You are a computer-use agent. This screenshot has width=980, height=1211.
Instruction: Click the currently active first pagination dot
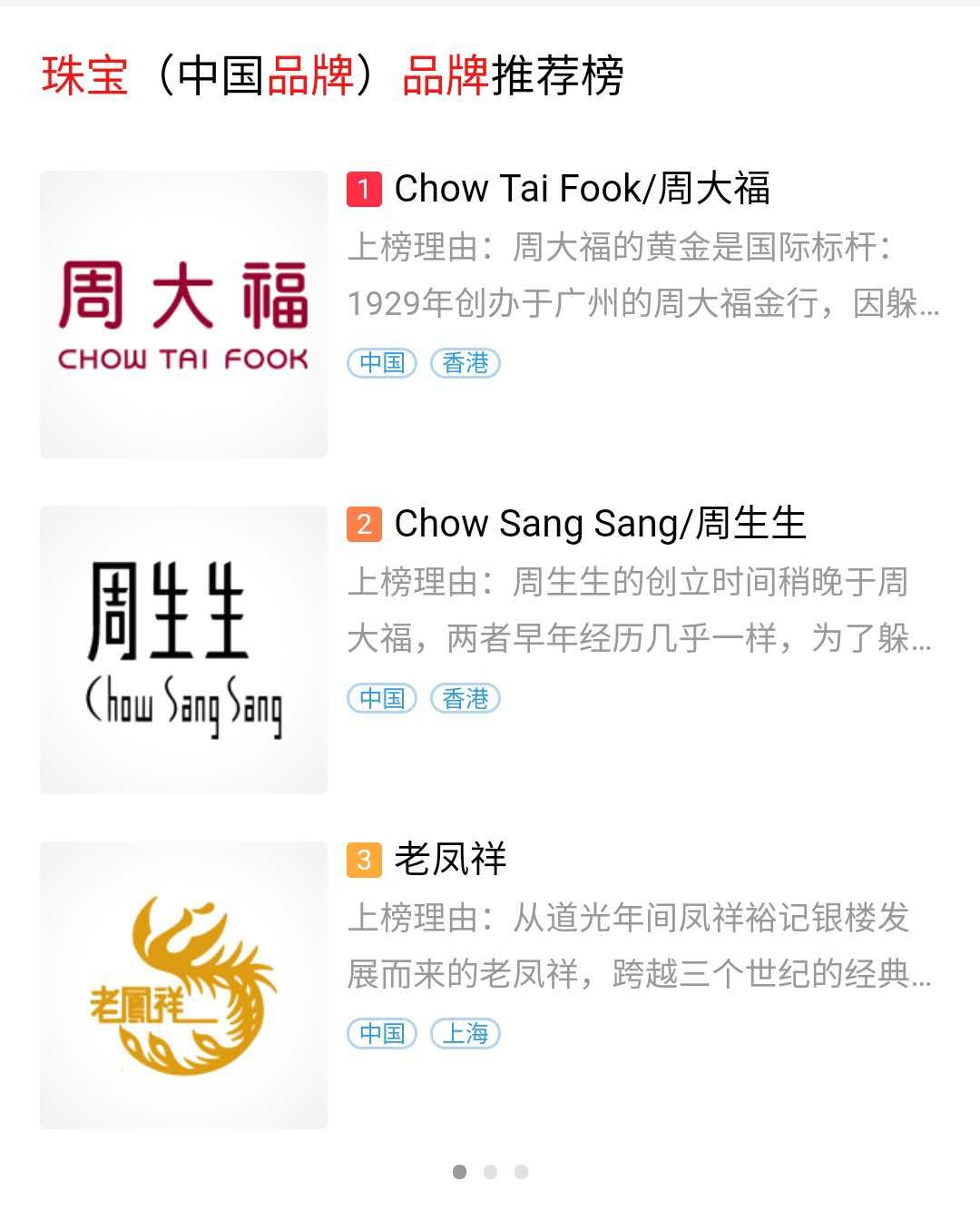(461, 1172)
